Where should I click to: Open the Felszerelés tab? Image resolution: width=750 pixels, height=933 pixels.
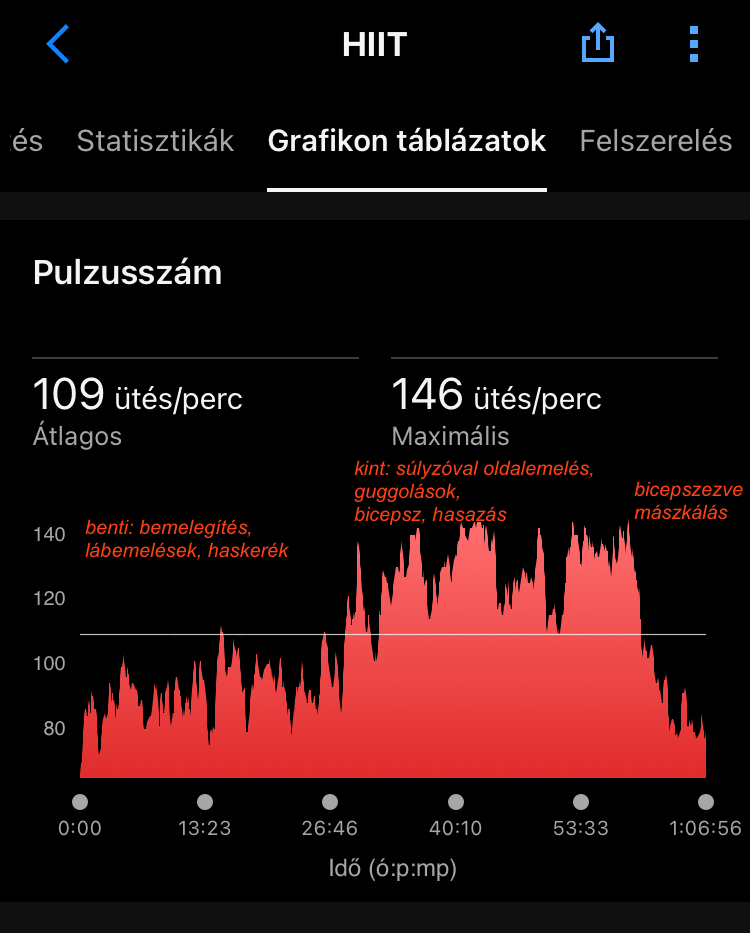click(655, 141)
